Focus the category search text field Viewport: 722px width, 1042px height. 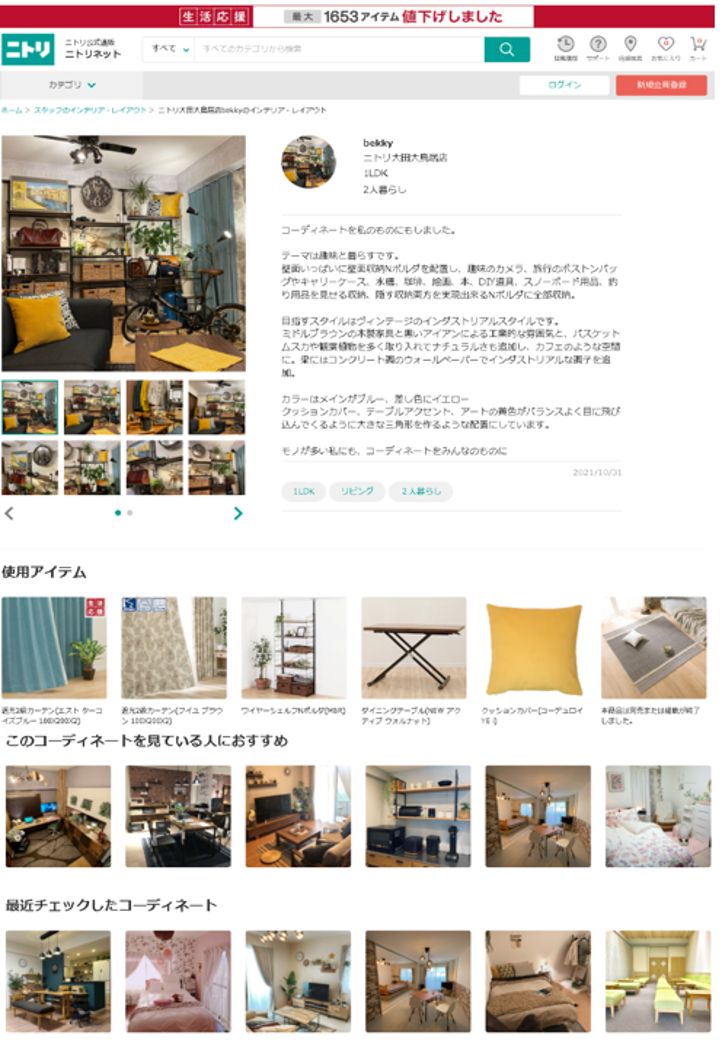click(339, 49)
